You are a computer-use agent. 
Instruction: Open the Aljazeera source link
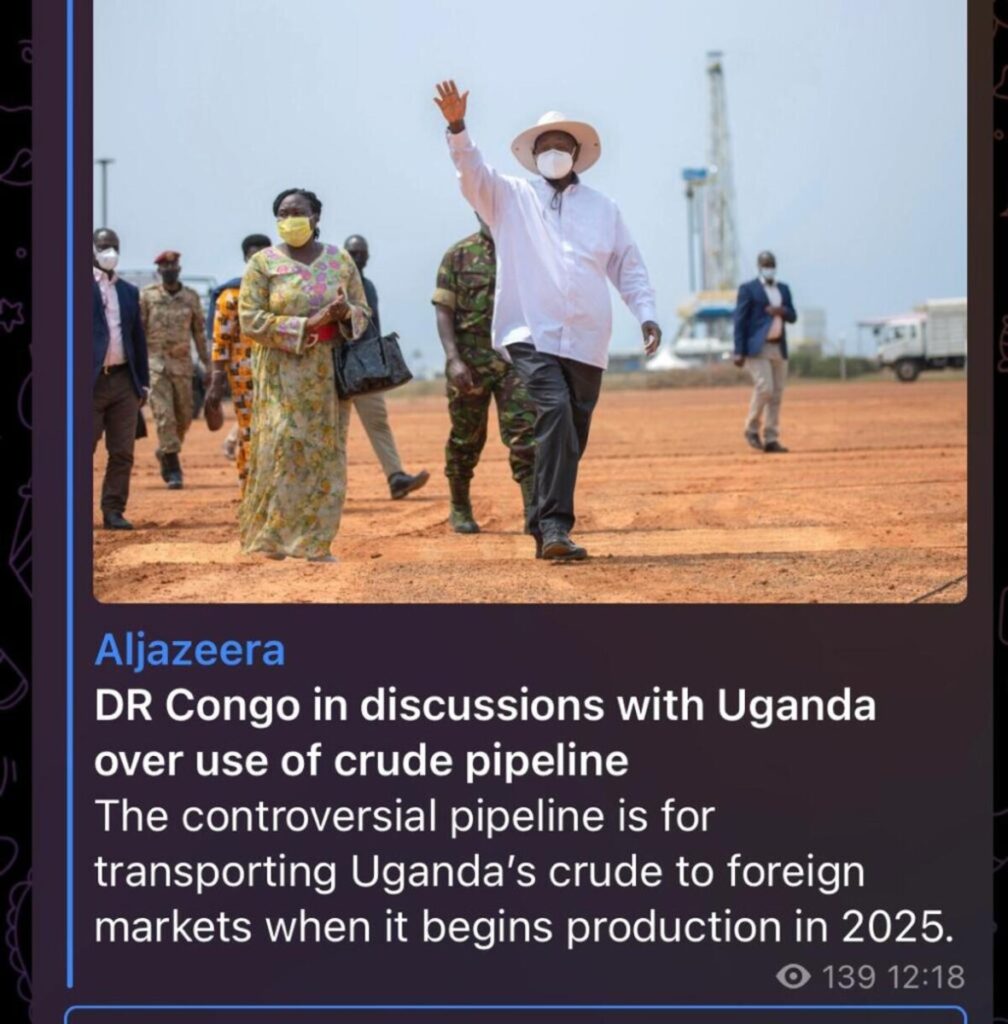190,651
